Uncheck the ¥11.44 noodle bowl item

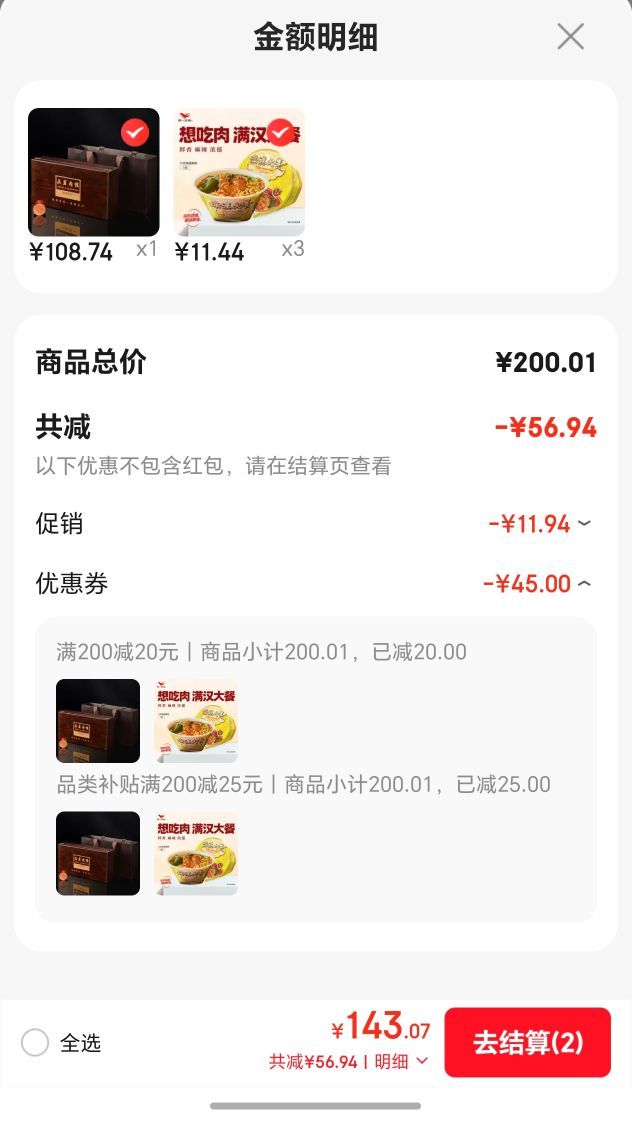(x=281, y=133)
